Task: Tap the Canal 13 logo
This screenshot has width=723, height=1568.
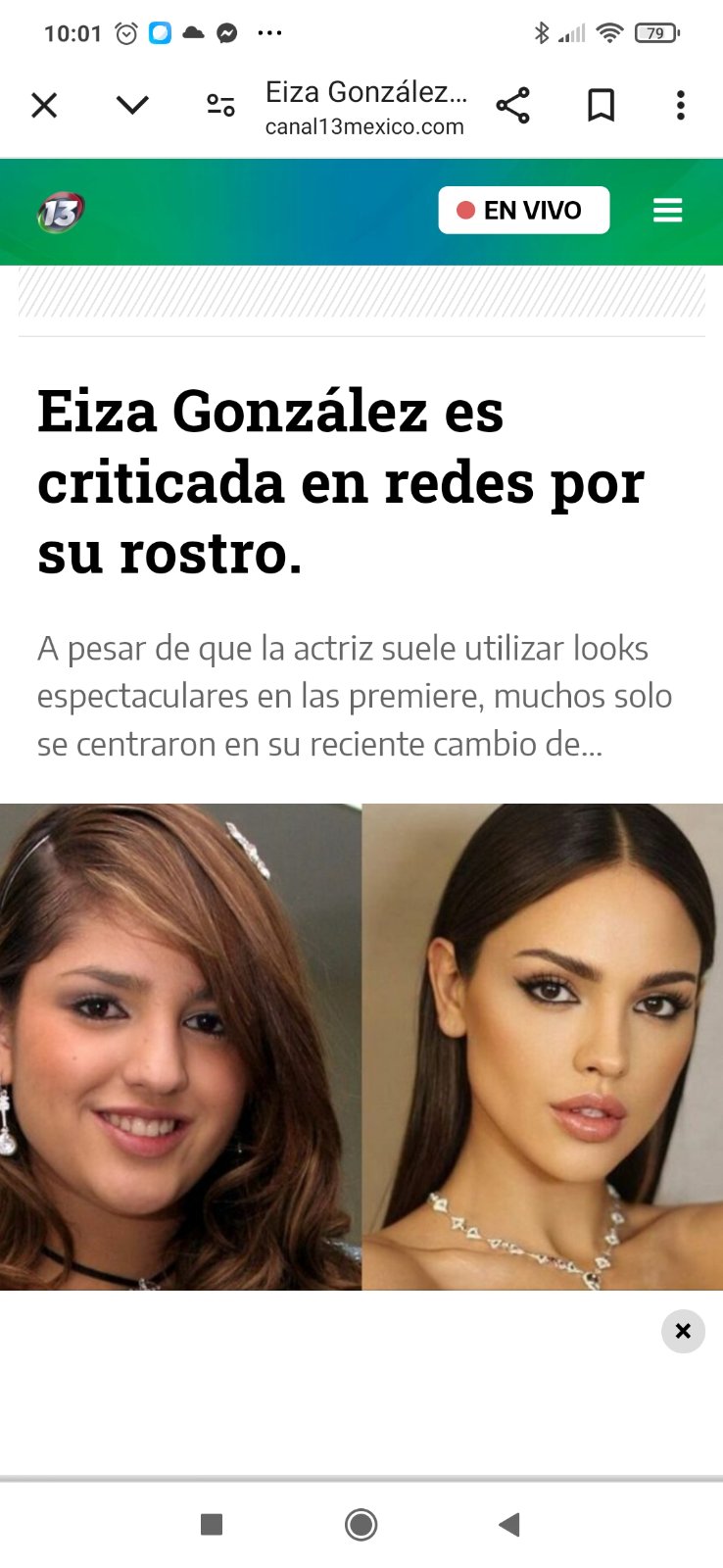Action: [x=62, y=212]
